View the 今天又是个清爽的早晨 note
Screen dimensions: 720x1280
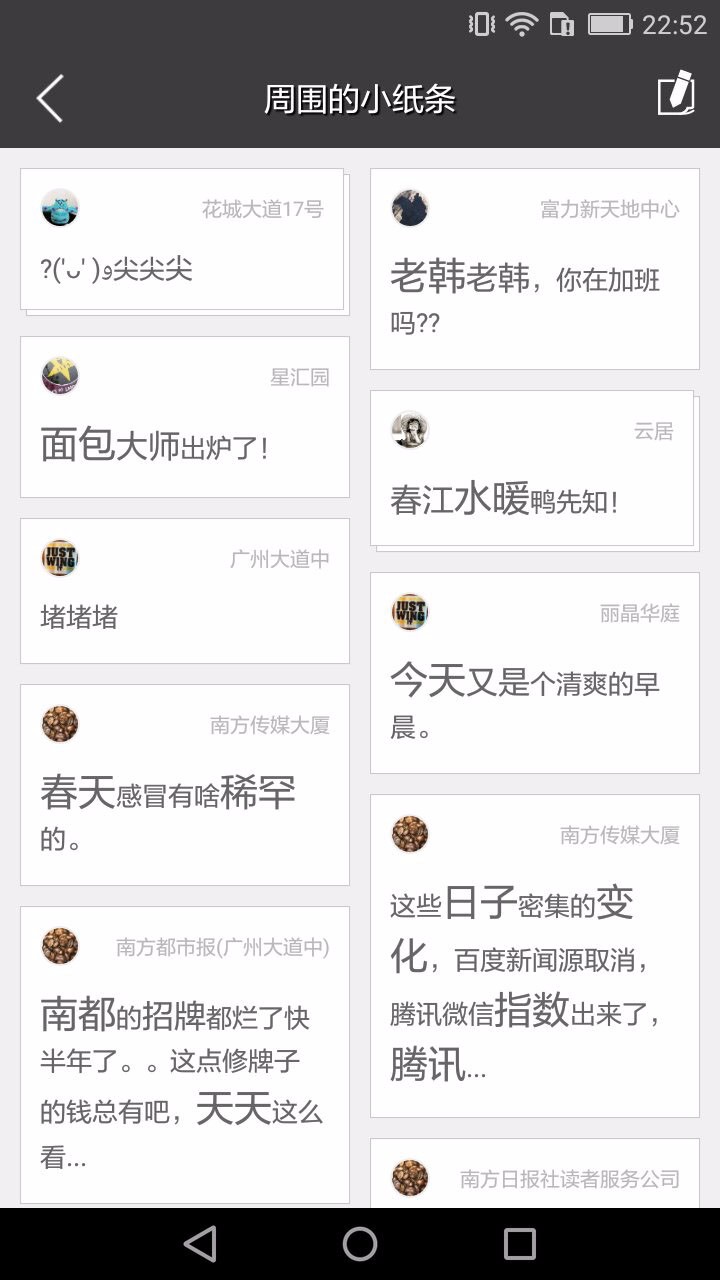pos(534,673)
